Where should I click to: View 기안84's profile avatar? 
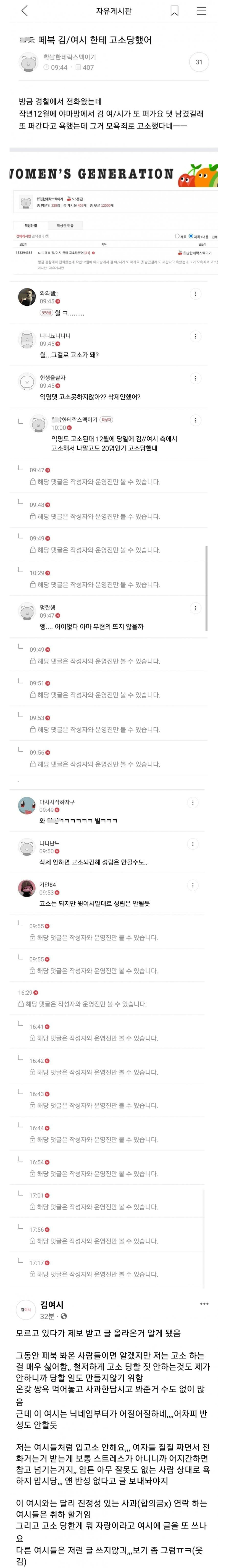(27, 888)
